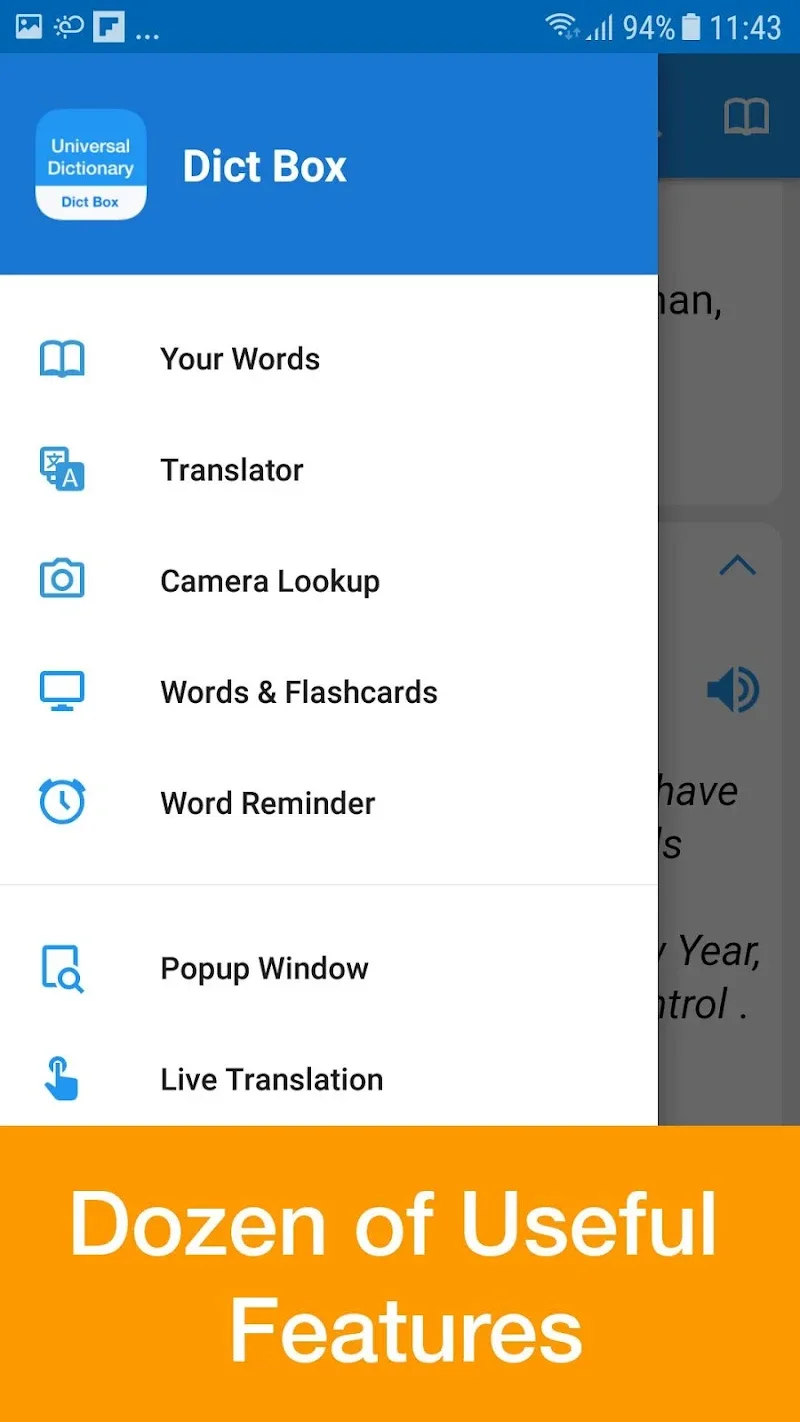
Task: Open Words & Flashcards
Action: coord(298,692)
